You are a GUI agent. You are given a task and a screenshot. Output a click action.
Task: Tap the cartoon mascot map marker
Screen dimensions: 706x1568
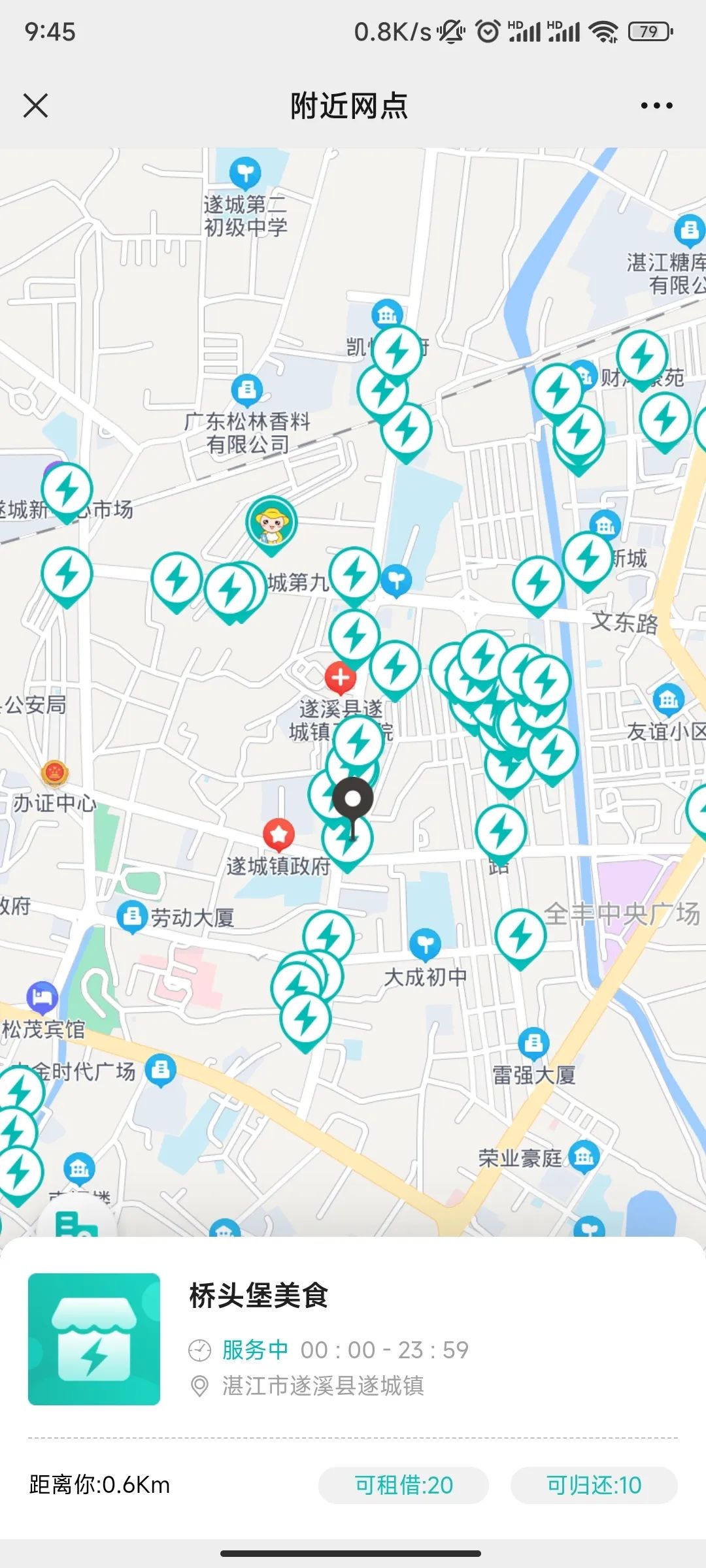(271, 523)
